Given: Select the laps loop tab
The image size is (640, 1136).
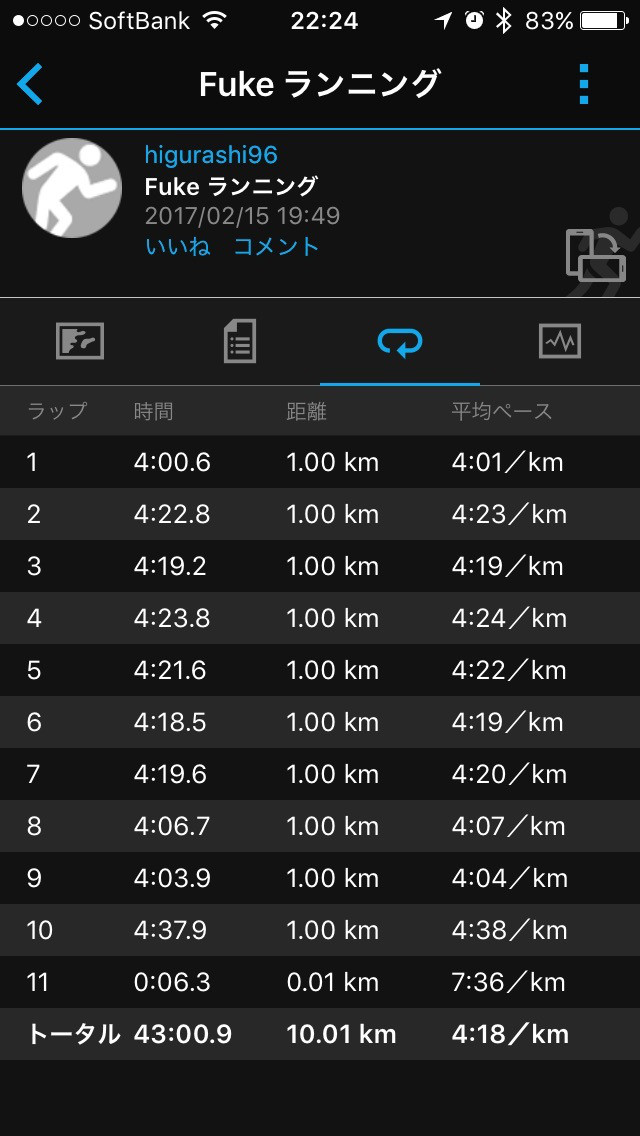Looking at the screenshot, I should click(x=400, y=341).
